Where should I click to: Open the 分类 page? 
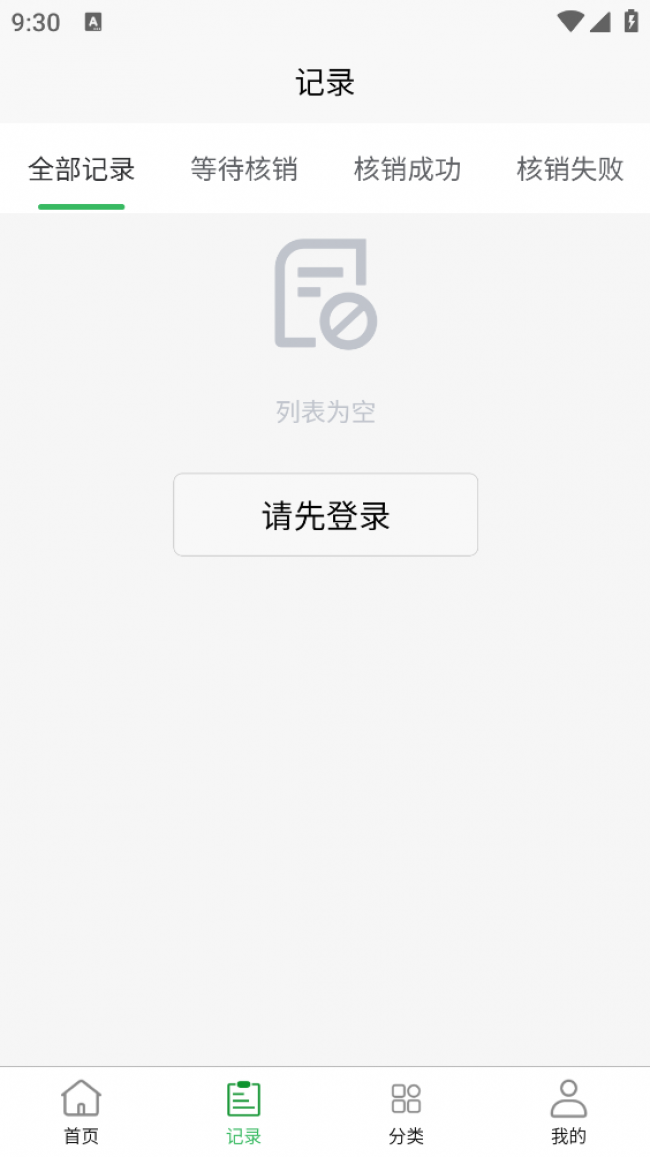407,1112
